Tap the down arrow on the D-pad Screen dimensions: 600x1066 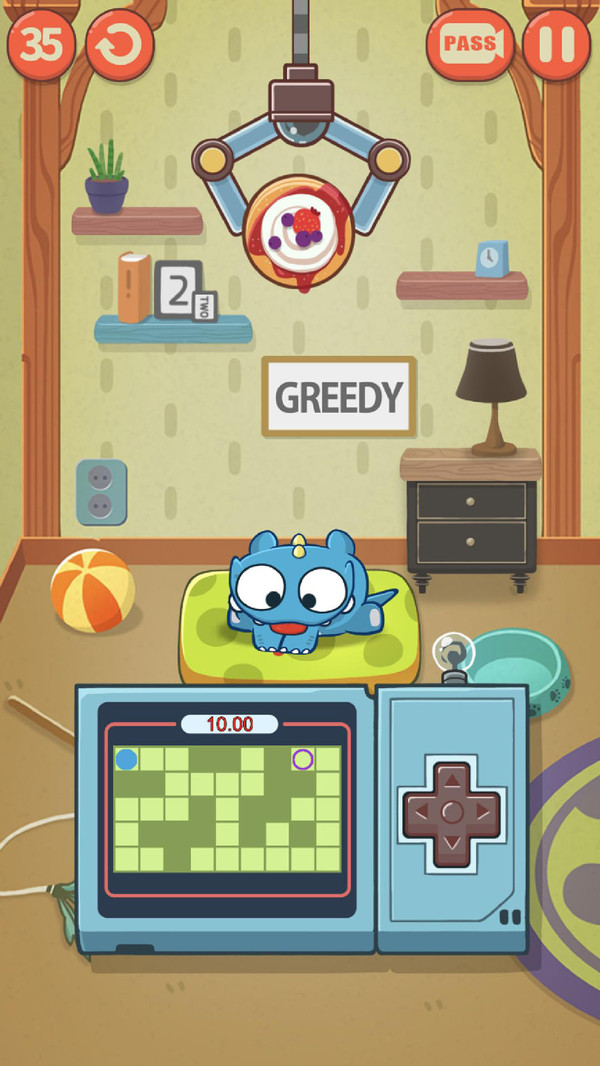click(452, 845)
